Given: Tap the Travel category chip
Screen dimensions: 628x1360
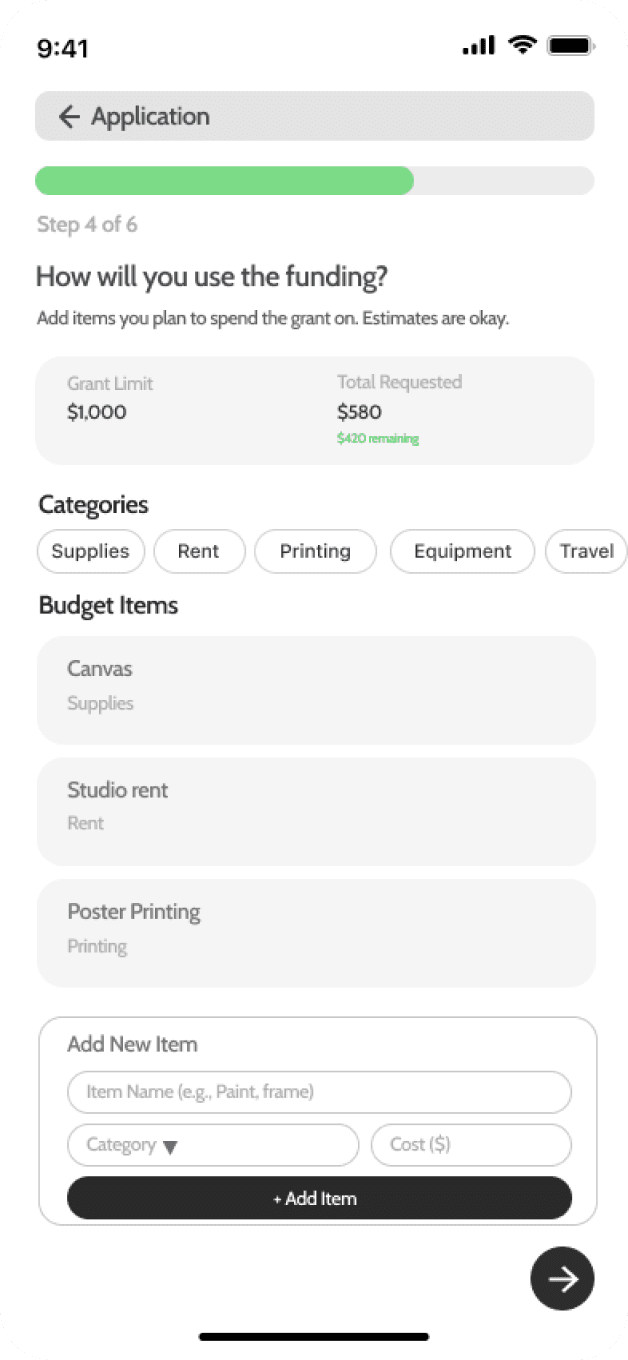Looking at the screenshot, I should pos(586,551).
